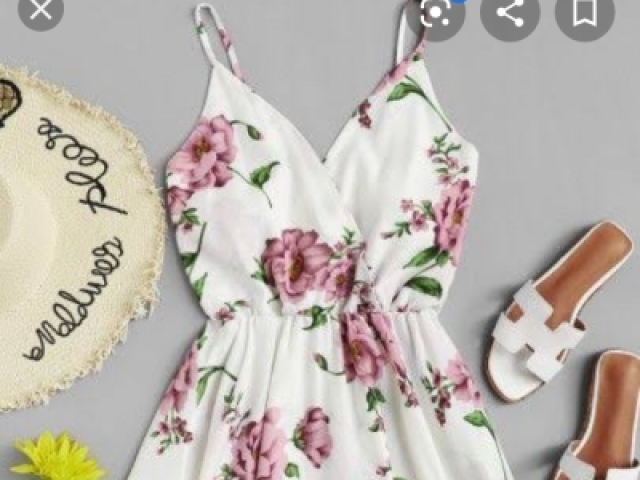Close the image viewer
Screen dimensions: 640x480
(40, 11)
